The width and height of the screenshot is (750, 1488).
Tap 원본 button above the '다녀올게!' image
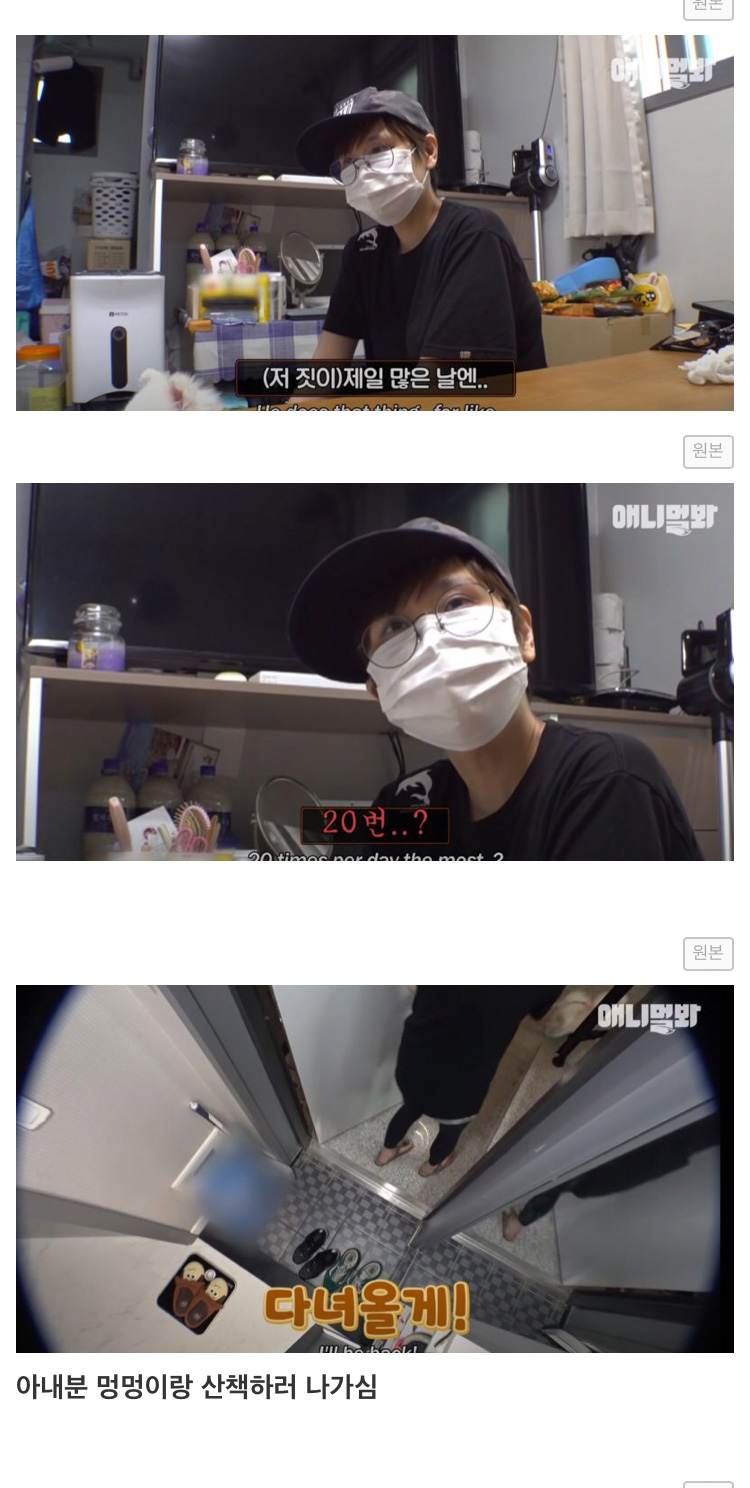(708, 954)
